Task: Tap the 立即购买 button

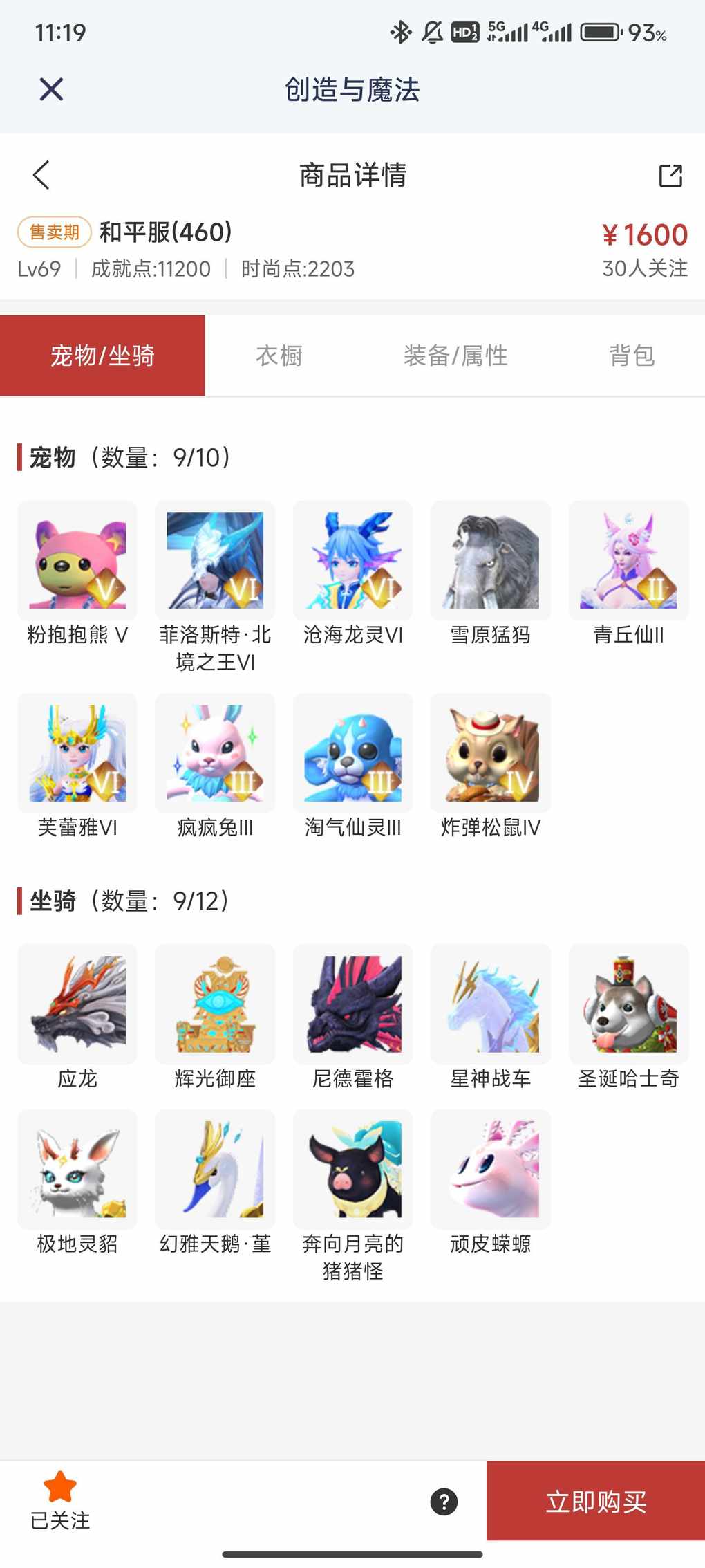Action: click(x=596, y=1502)
